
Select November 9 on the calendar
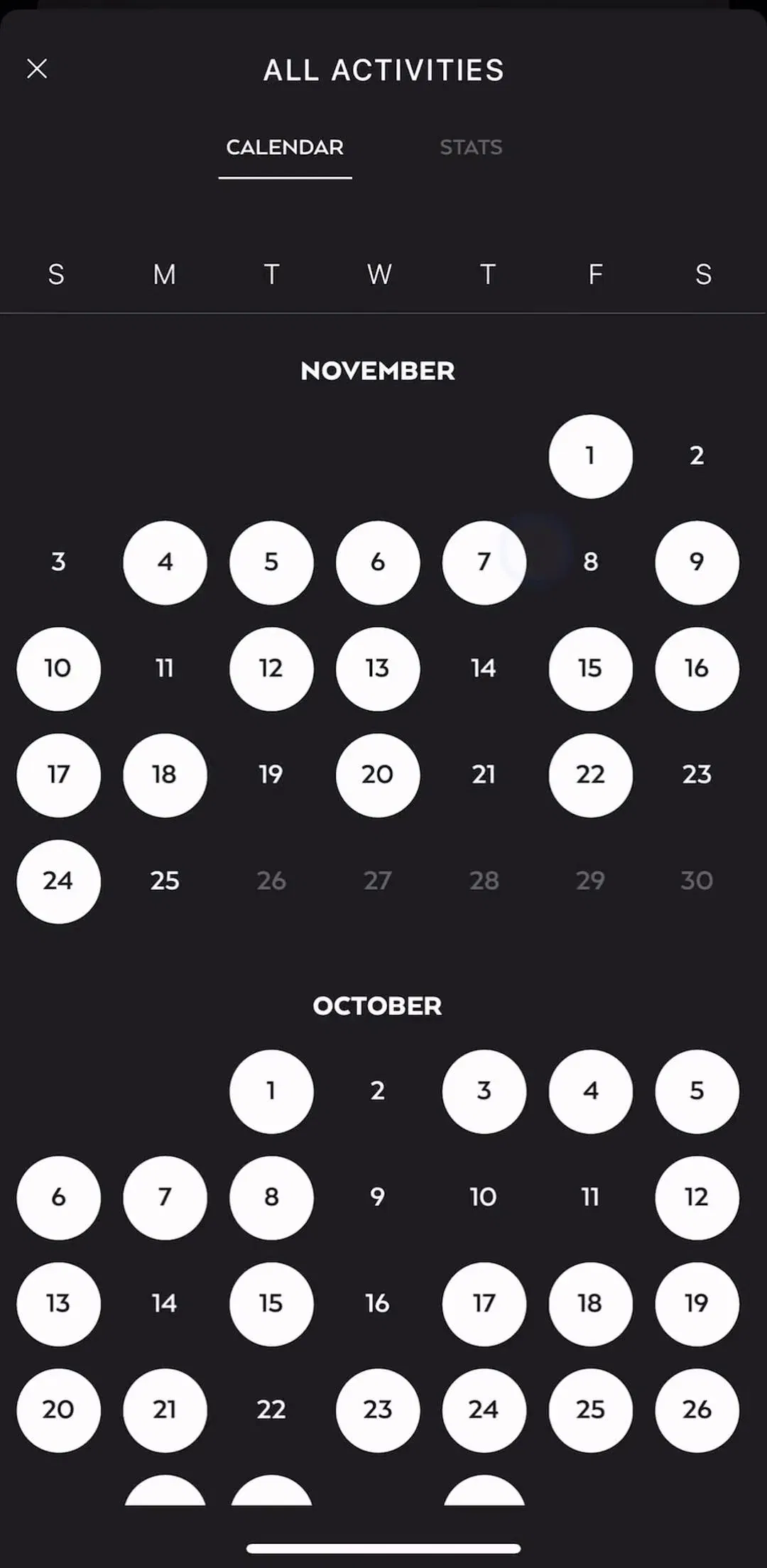click(x=697, y=562)
